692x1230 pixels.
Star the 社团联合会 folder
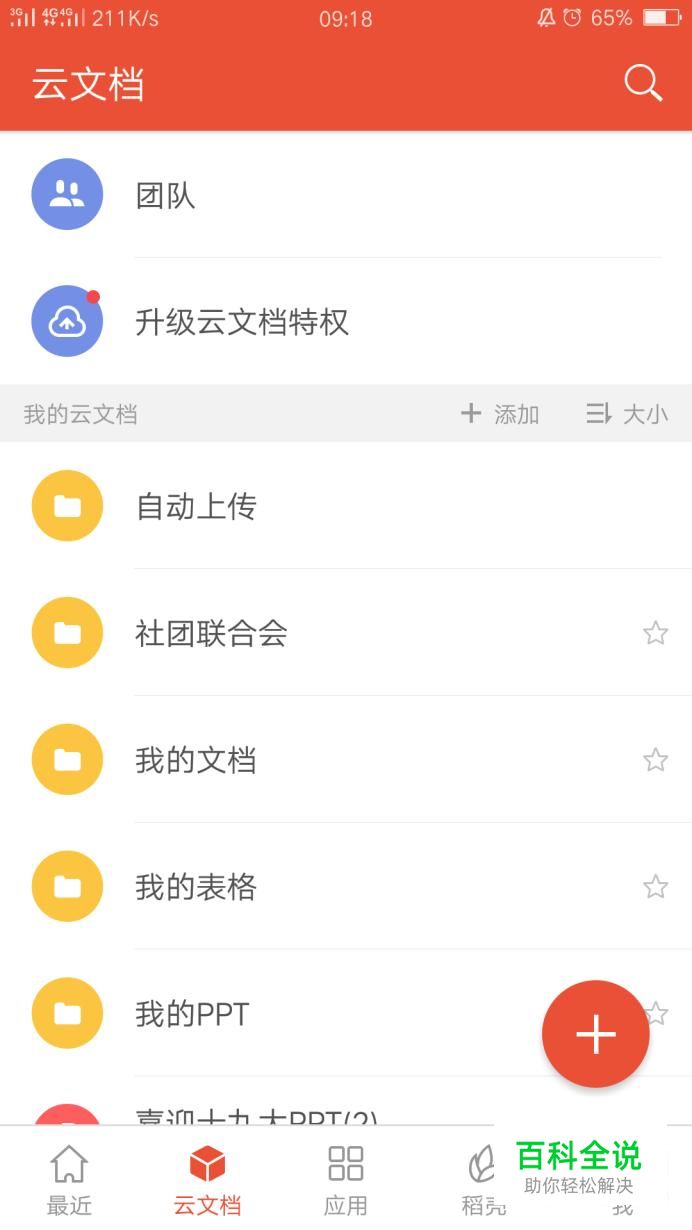(655, 633)
